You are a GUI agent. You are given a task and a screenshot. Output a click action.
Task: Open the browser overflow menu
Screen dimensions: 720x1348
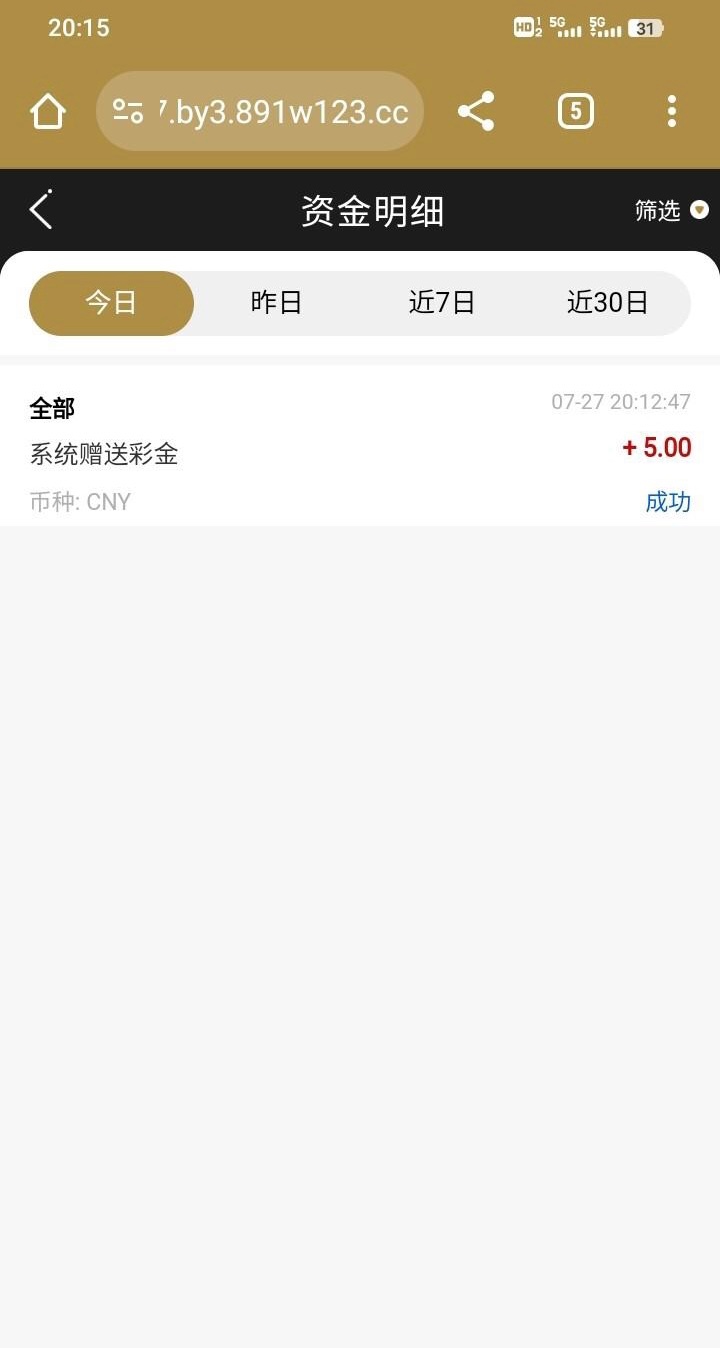point(671,111)
